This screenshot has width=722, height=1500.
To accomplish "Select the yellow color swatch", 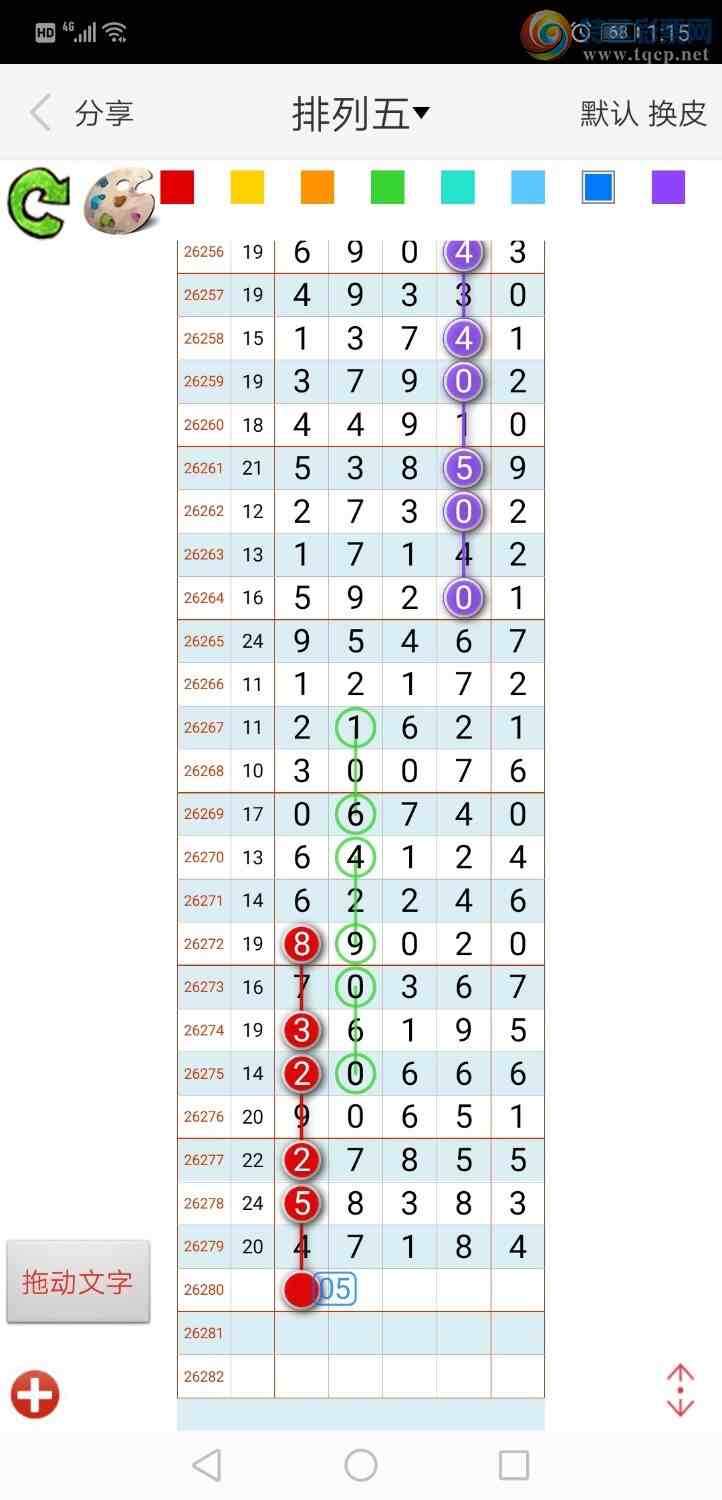I will 247,187.
